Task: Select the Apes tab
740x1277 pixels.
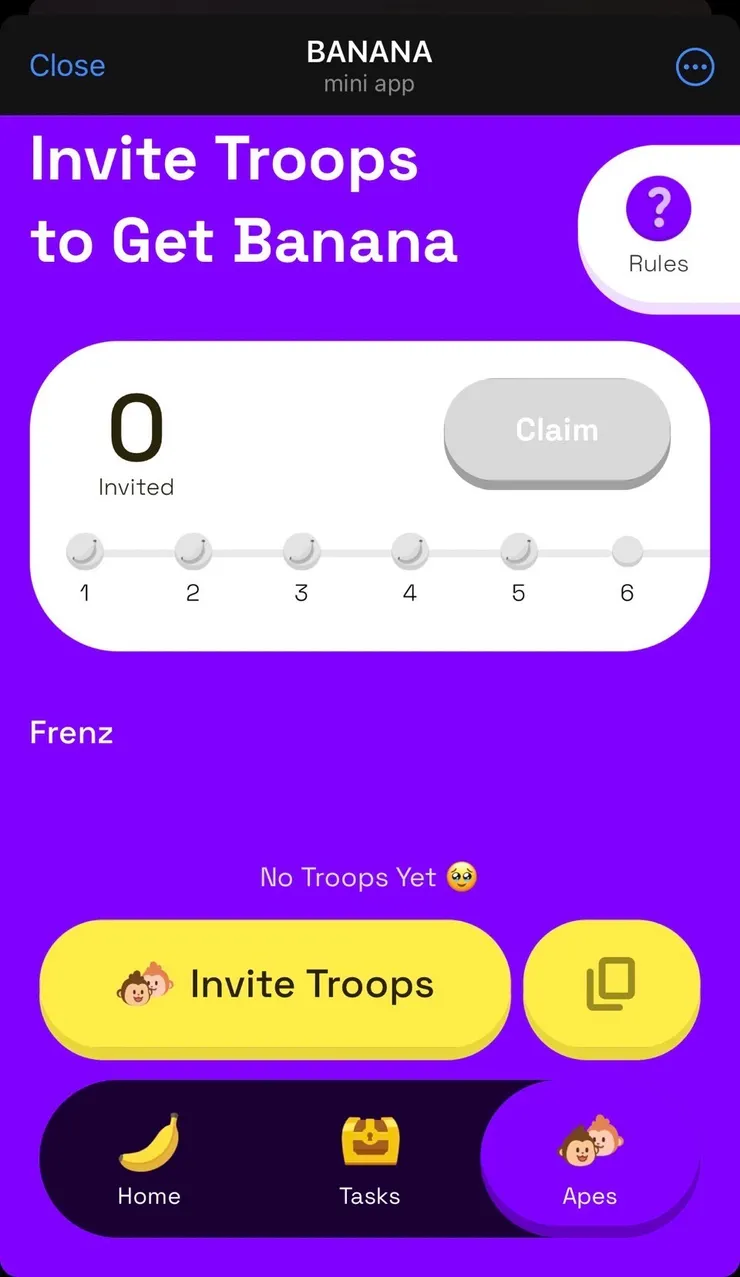Action: (x=589, y=1158)
